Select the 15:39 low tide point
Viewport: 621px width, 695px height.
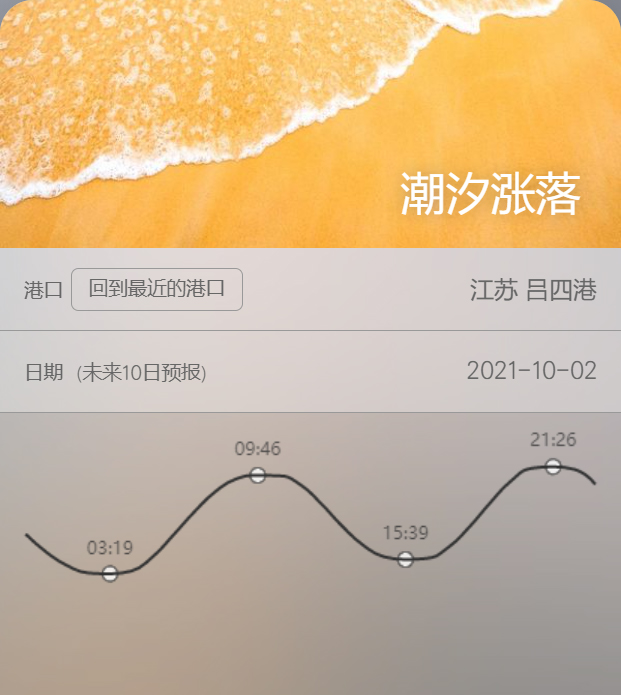pos(405,559)
